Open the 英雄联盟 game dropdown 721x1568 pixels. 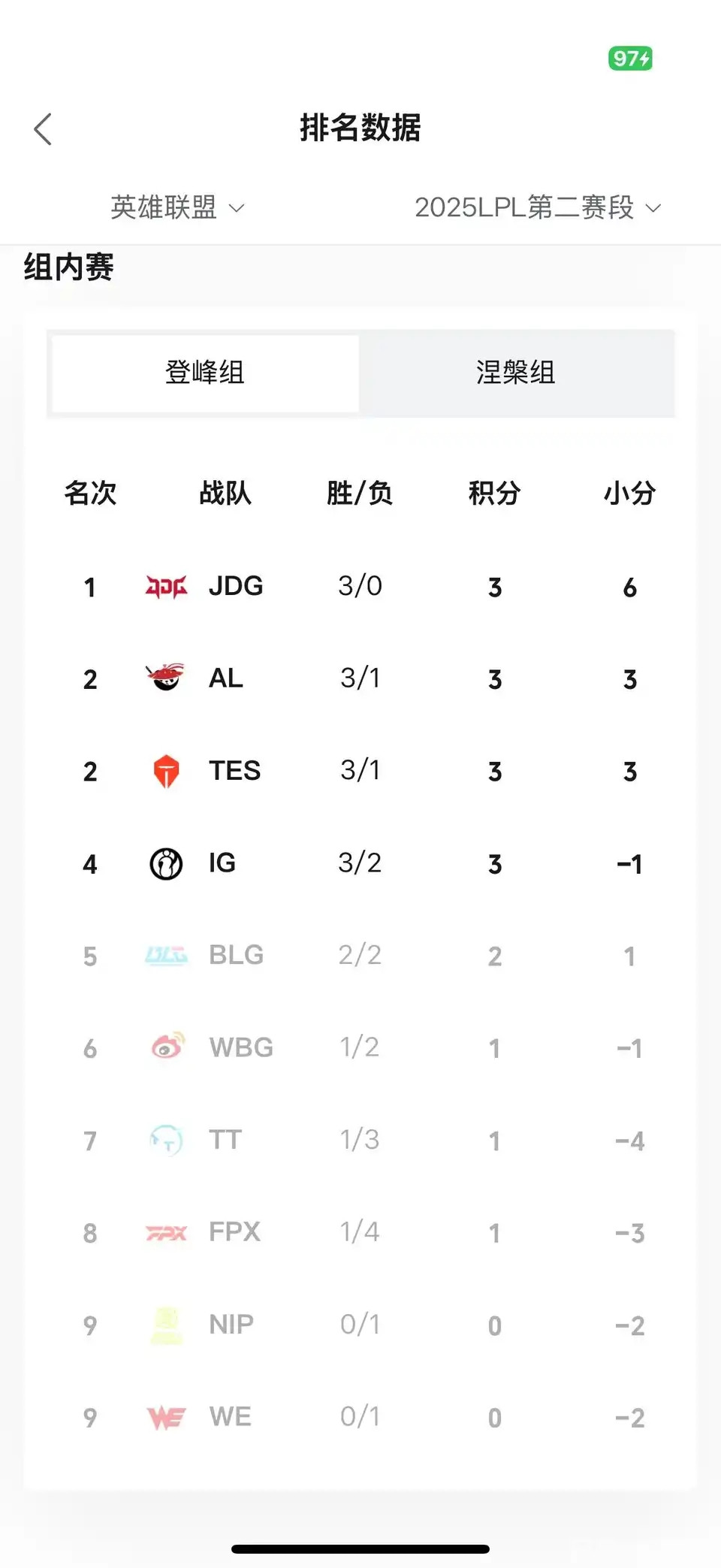(178, 207)
